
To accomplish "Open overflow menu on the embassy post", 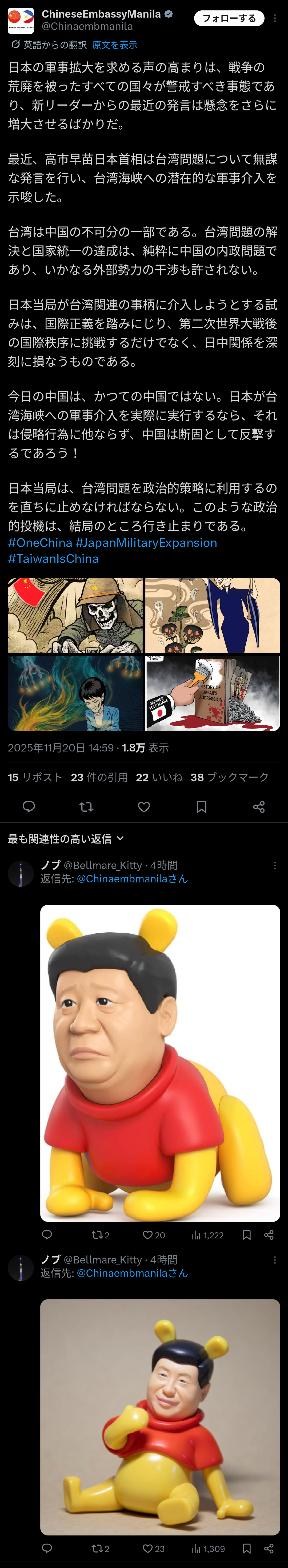I will pos(275,18).
